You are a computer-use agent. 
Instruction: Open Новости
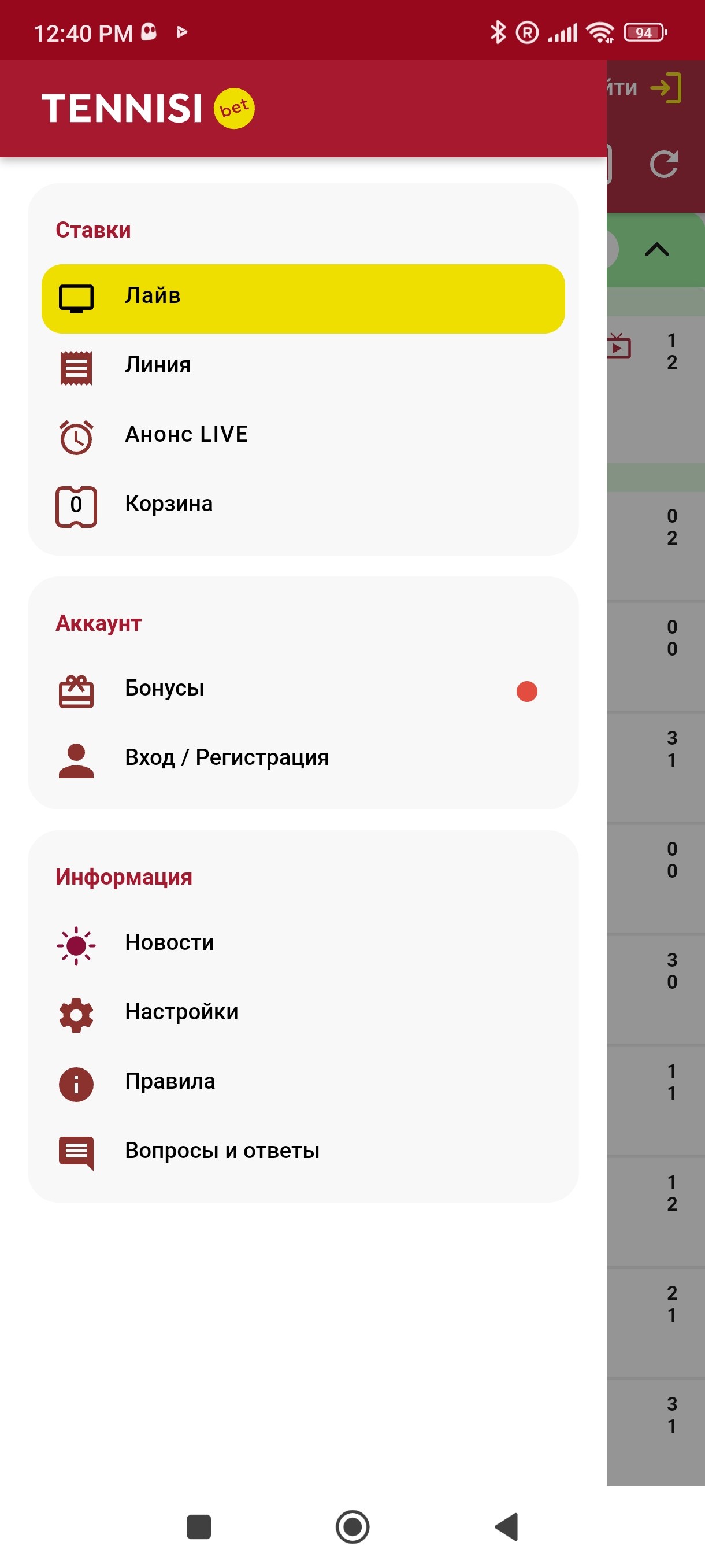click(302, 944)
